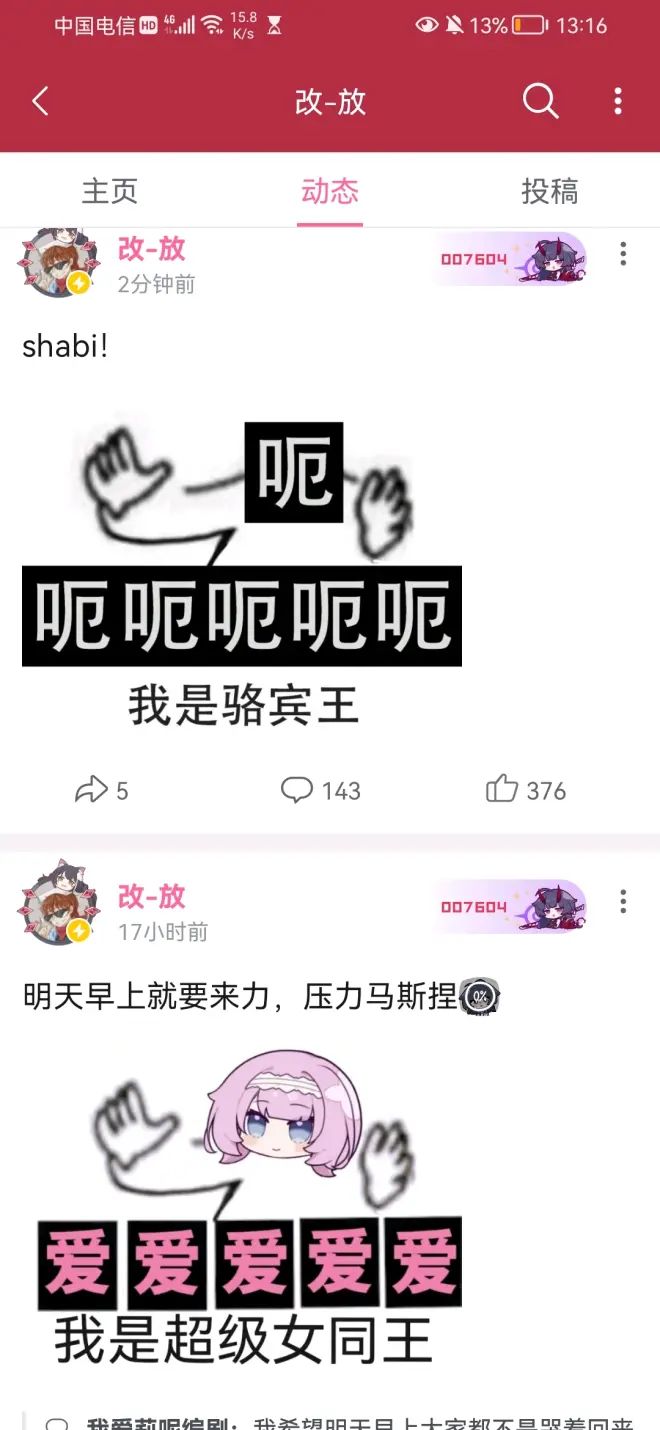Share the shabi! post
Image resolution: width=660 pixels, height=1430 pixels.
coord(101,791)
